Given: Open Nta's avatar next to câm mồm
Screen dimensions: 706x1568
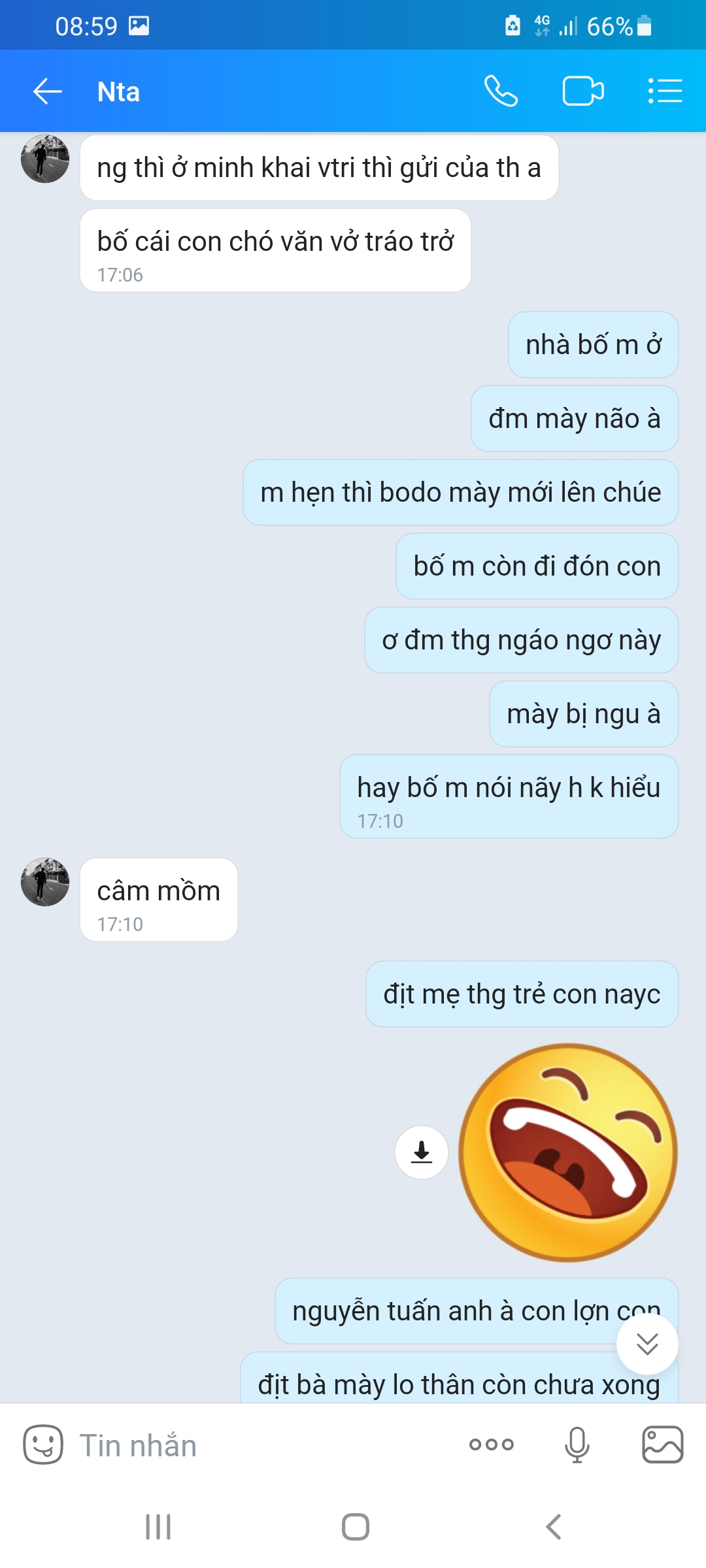Looking at the screenshot, I should click(x=45, y=882).
